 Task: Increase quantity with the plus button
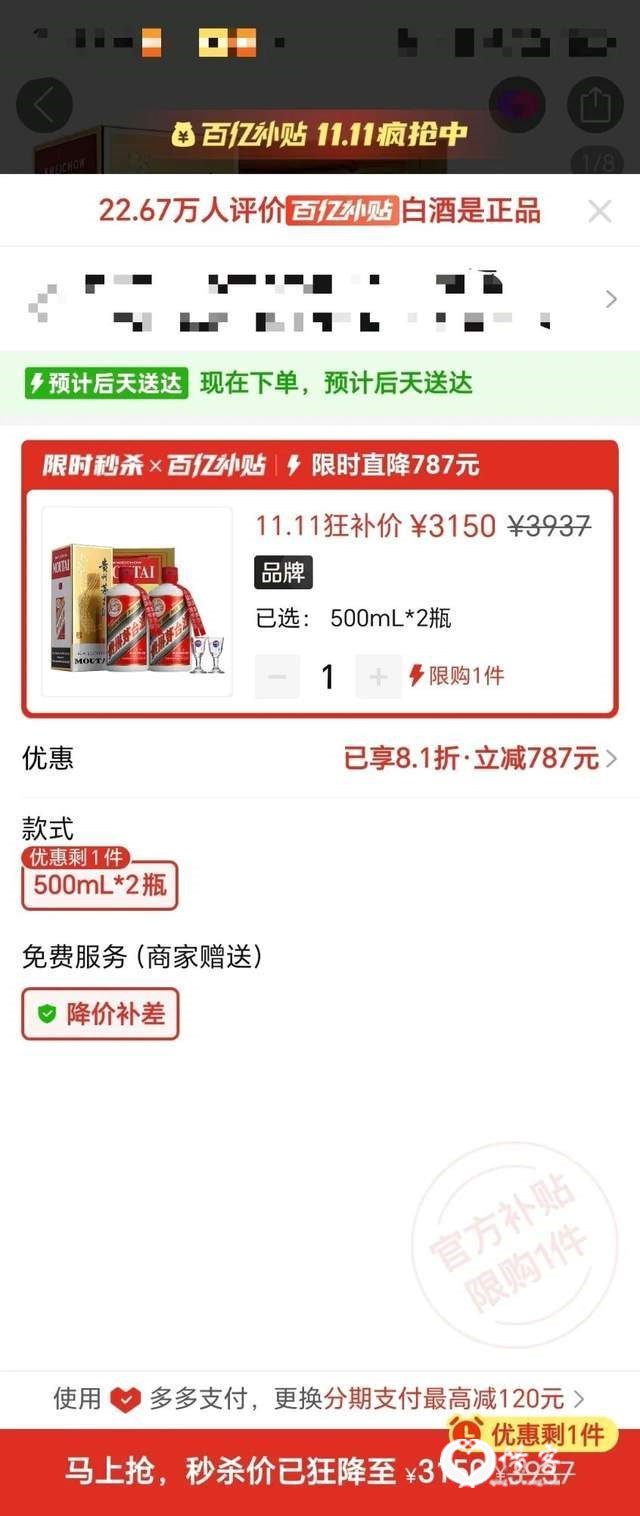[x=379, y=678]
